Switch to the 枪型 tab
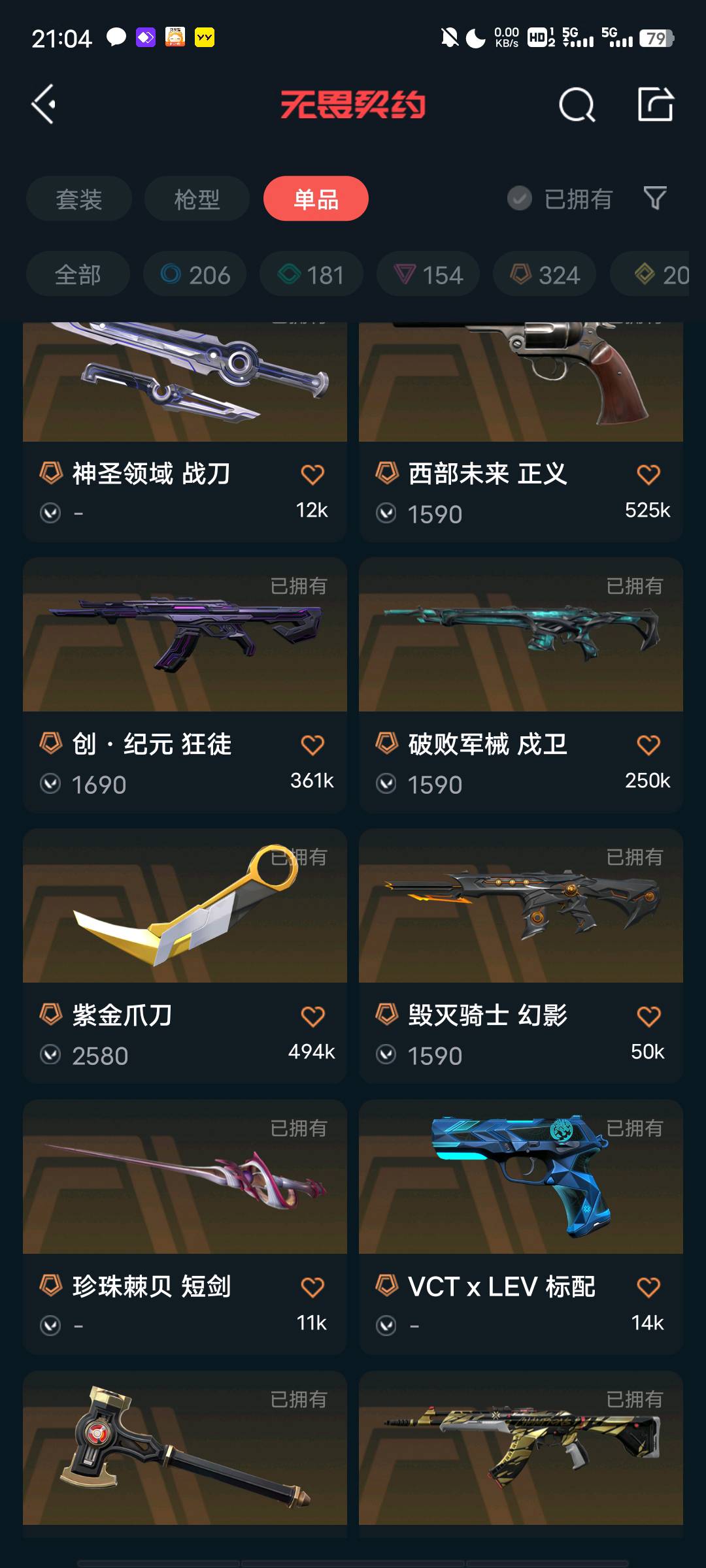The image size is (706, 1568). click(x=197, y=199)
